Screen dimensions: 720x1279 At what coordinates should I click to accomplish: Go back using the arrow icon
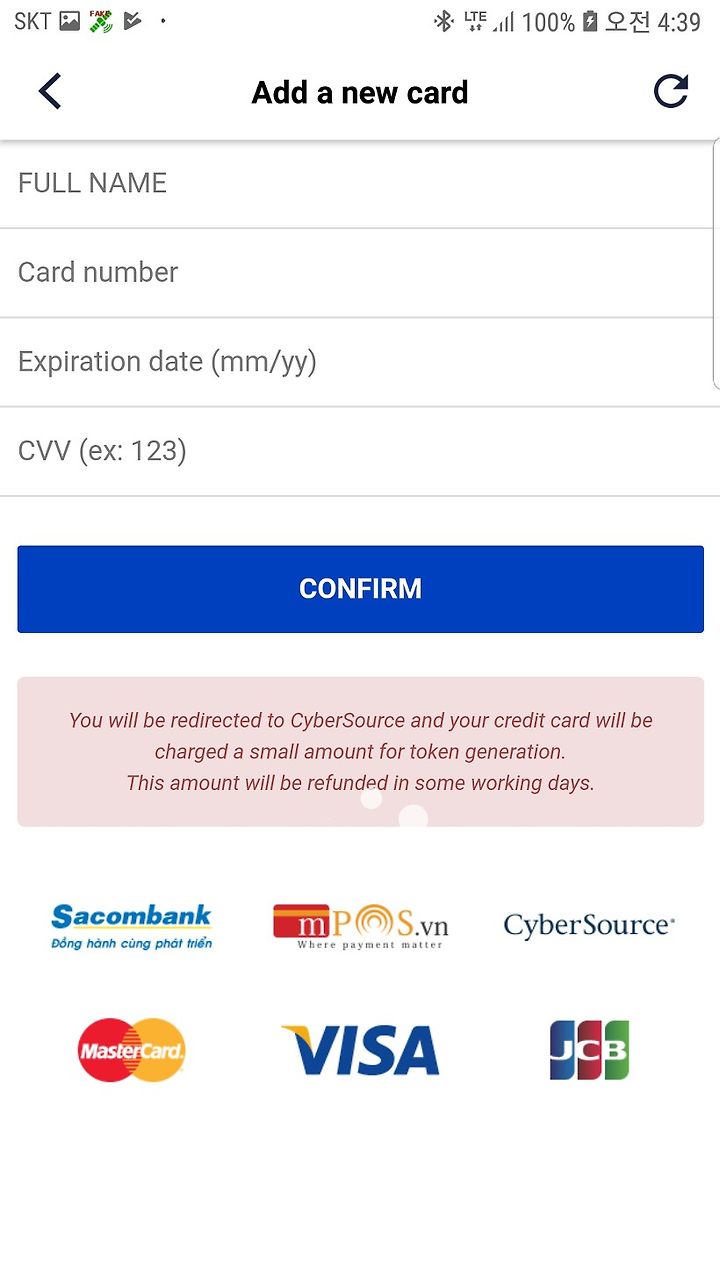(50, 92)
